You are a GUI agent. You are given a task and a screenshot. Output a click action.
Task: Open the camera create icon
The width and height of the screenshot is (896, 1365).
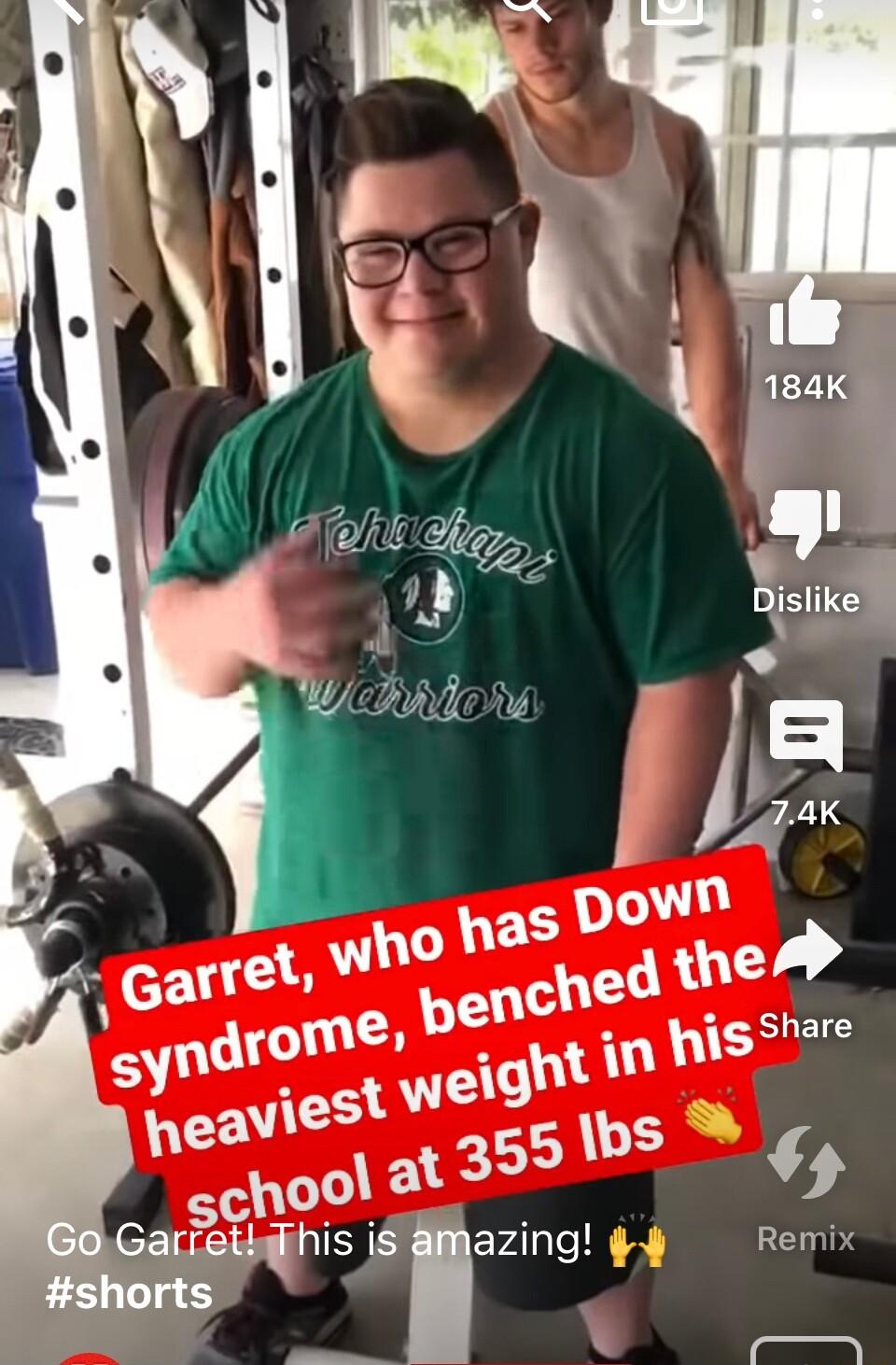672,7
